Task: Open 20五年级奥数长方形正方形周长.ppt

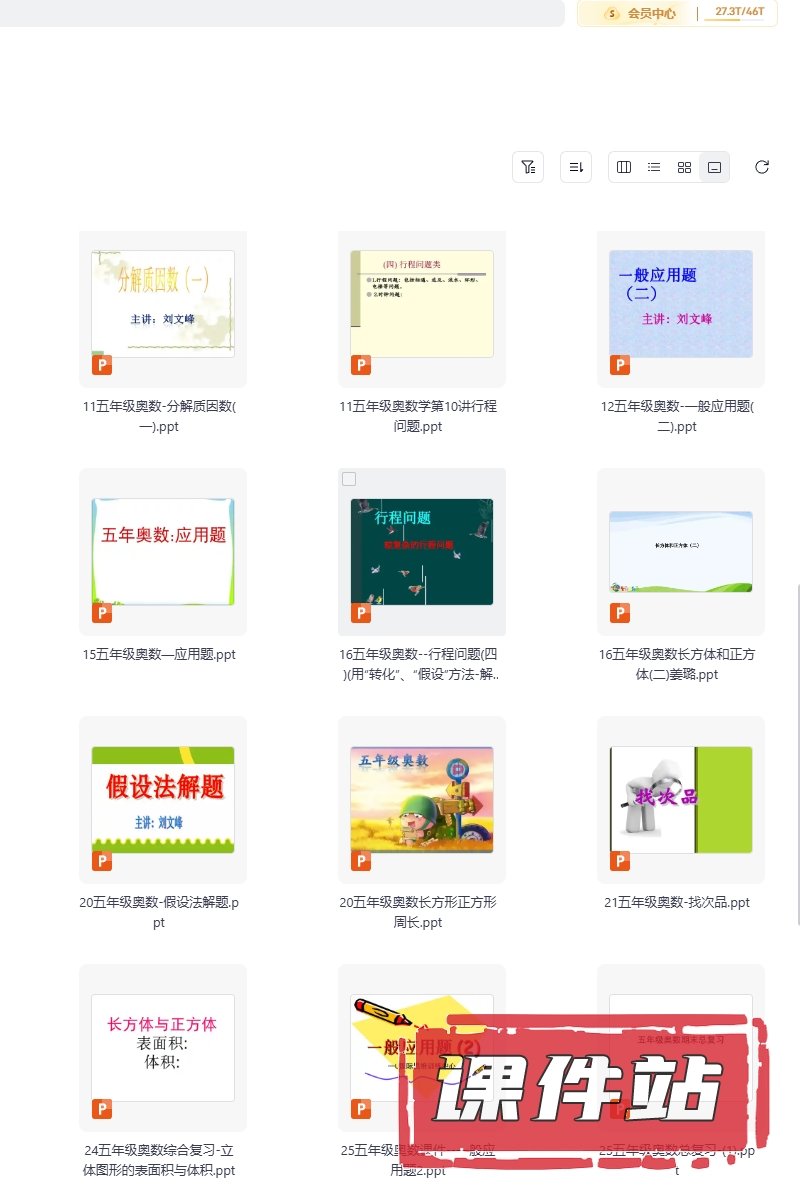Action: pos(421,800)
